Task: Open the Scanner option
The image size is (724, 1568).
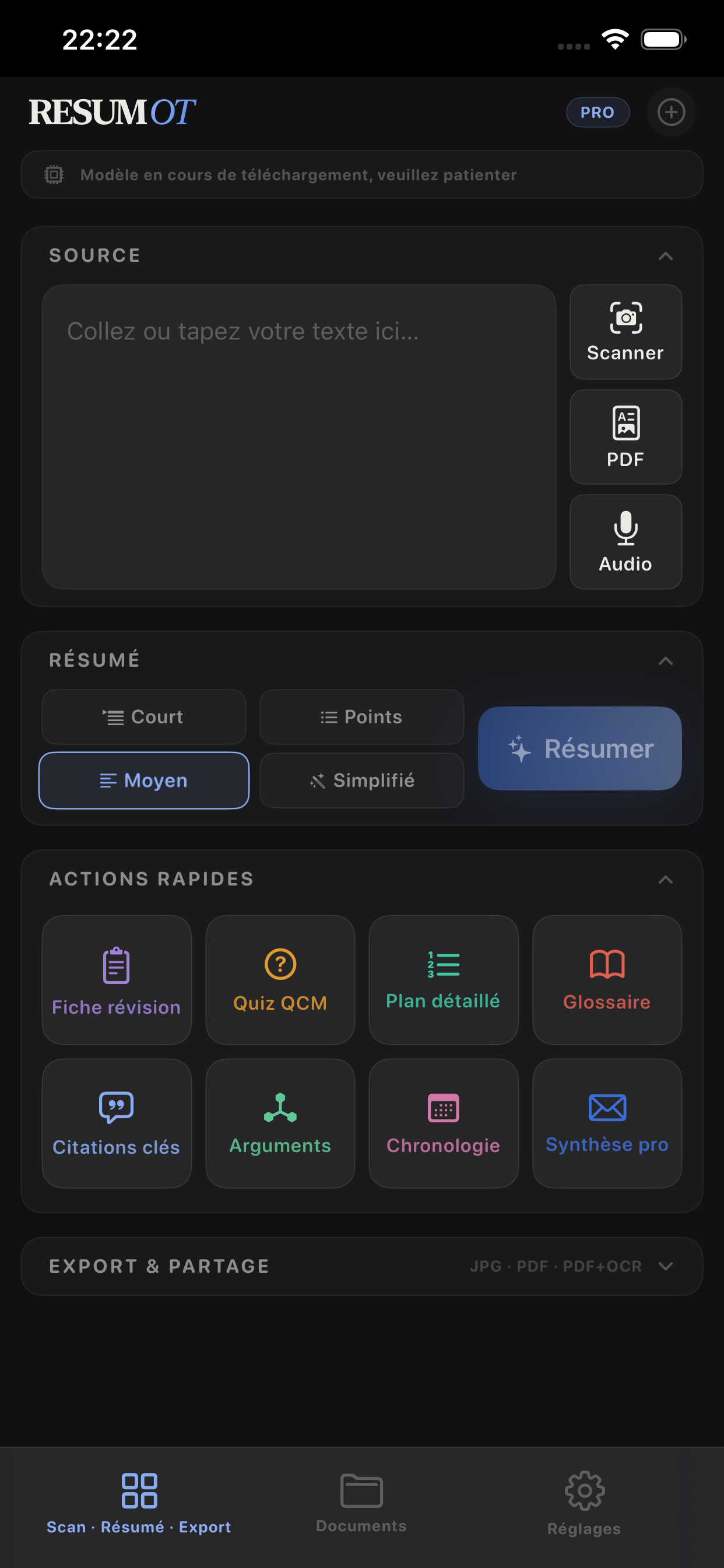Action: (x=625, y=332)
